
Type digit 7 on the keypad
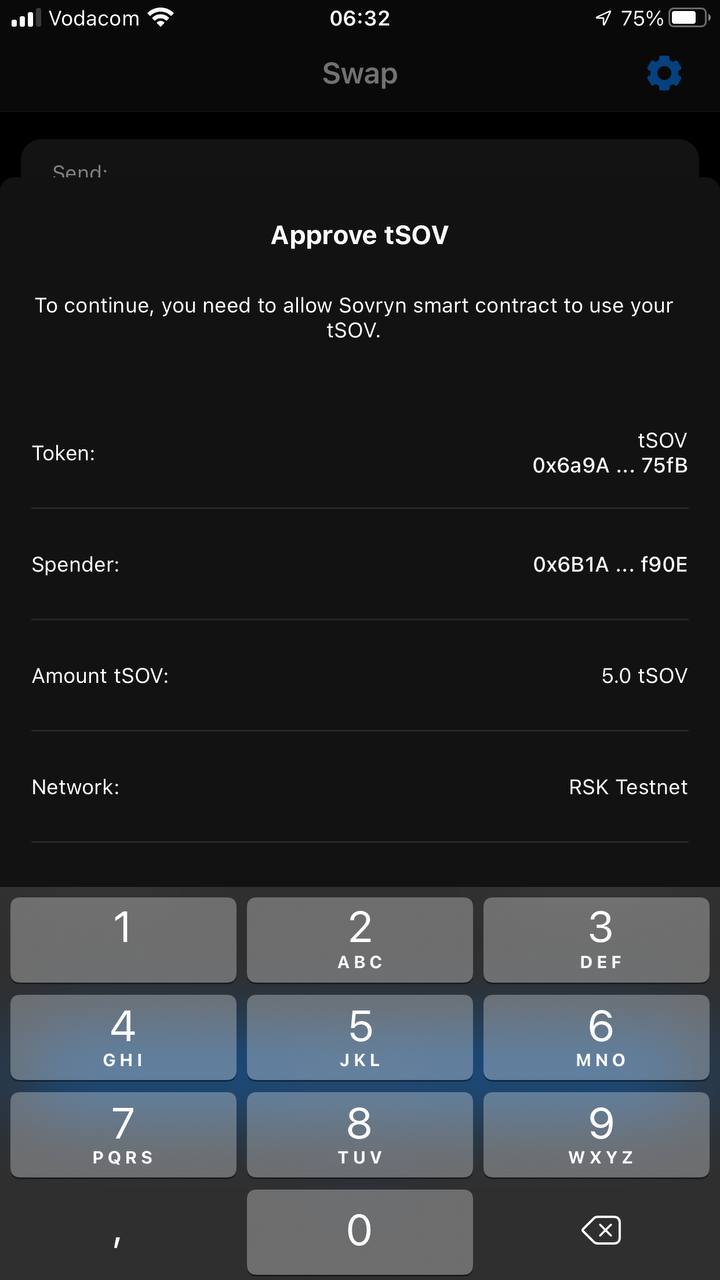pyautogui.click(x=123, y=1134)
